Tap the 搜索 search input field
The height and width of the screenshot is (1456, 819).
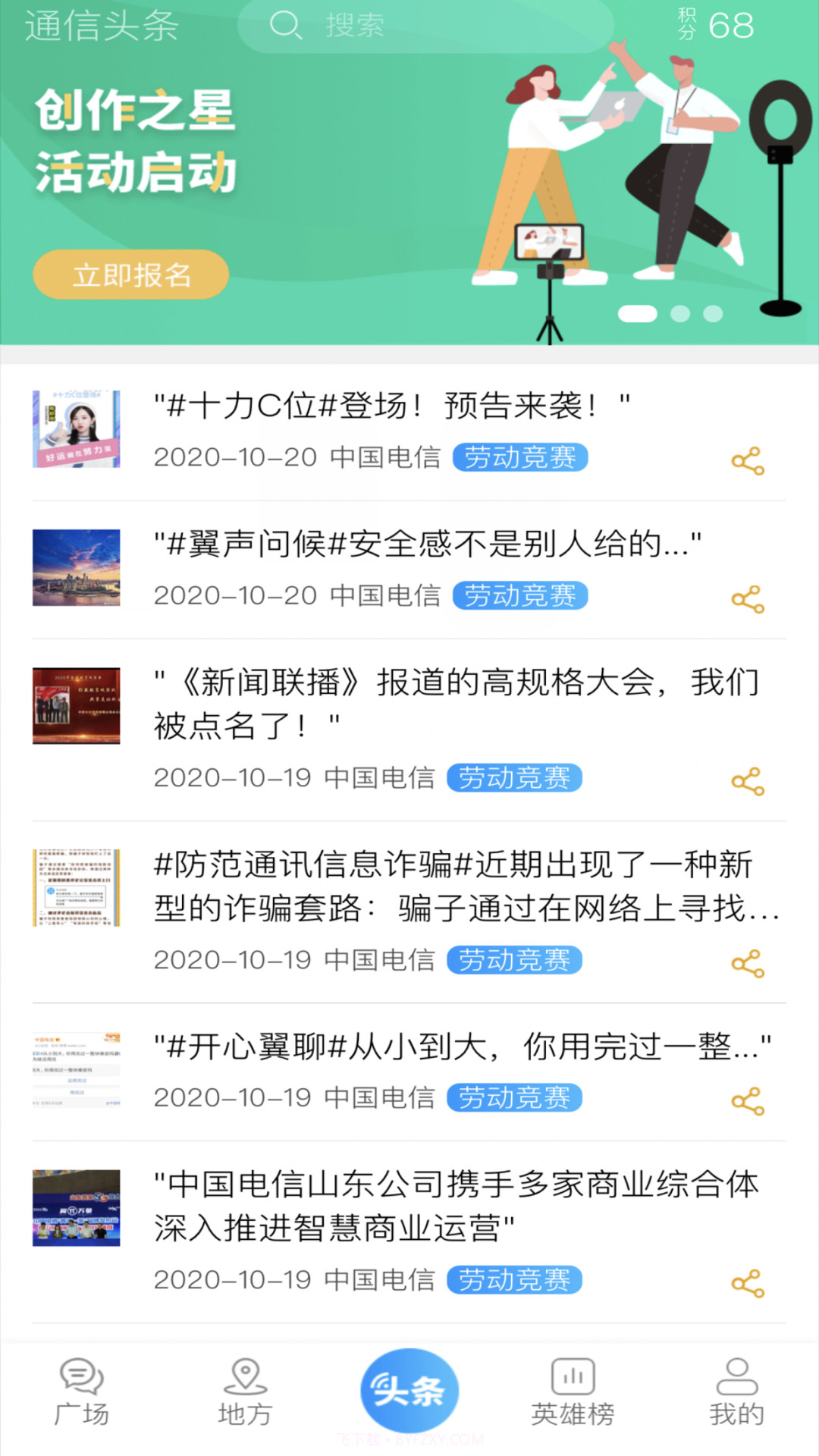(425, 25)
